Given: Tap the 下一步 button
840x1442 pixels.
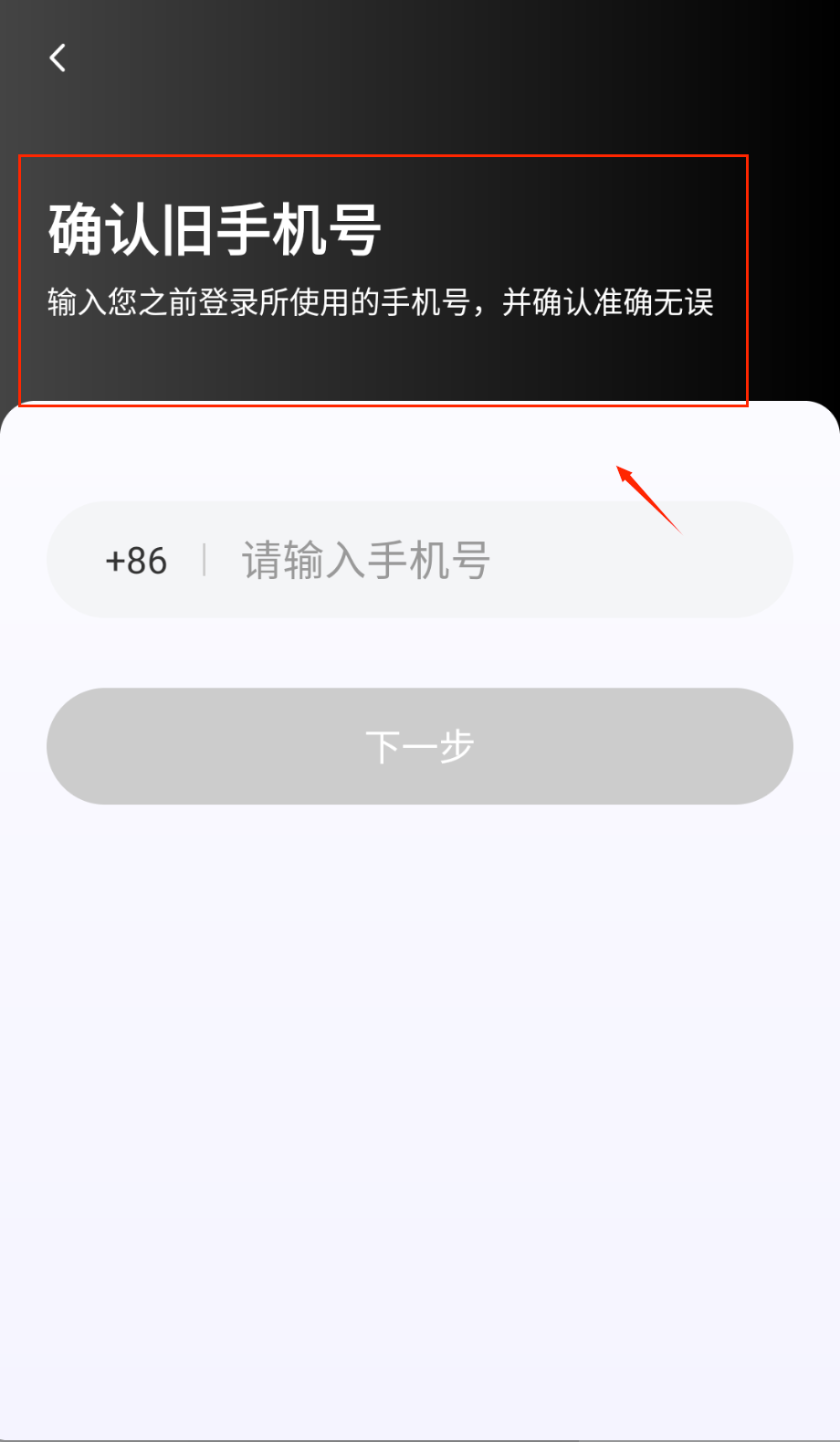Looking at the screenshot, I should 420,746.
